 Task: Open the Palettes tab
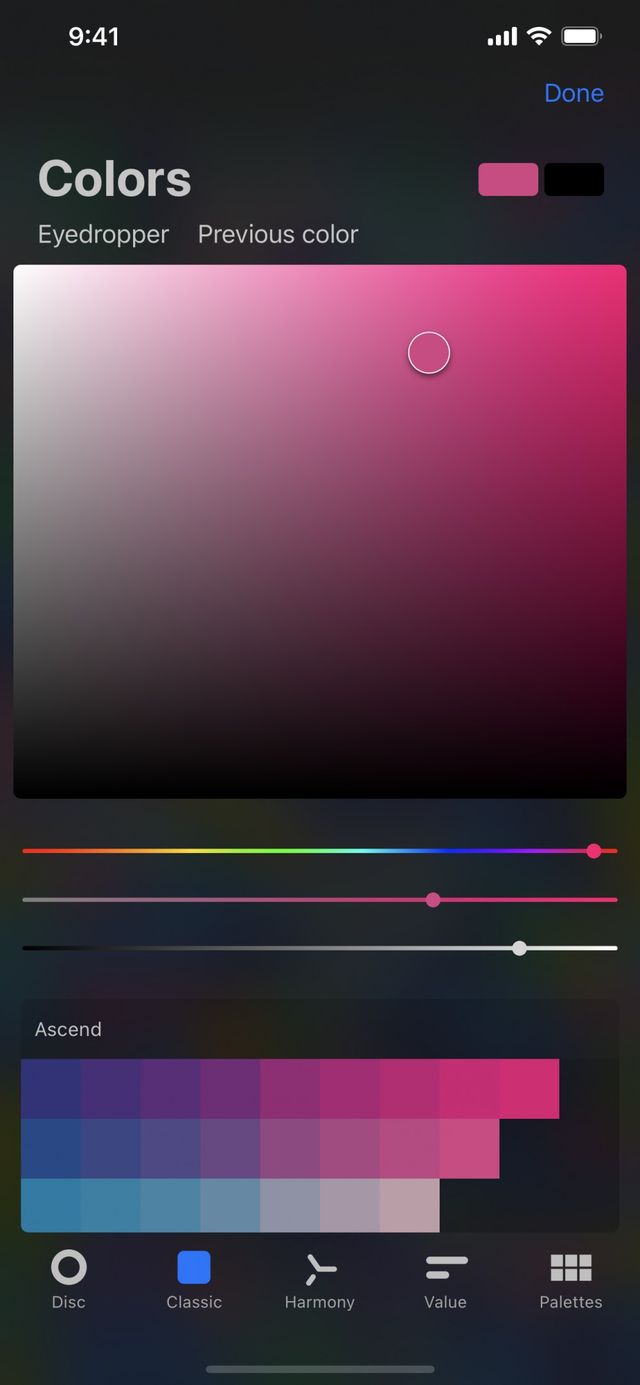coord(571,1279)
